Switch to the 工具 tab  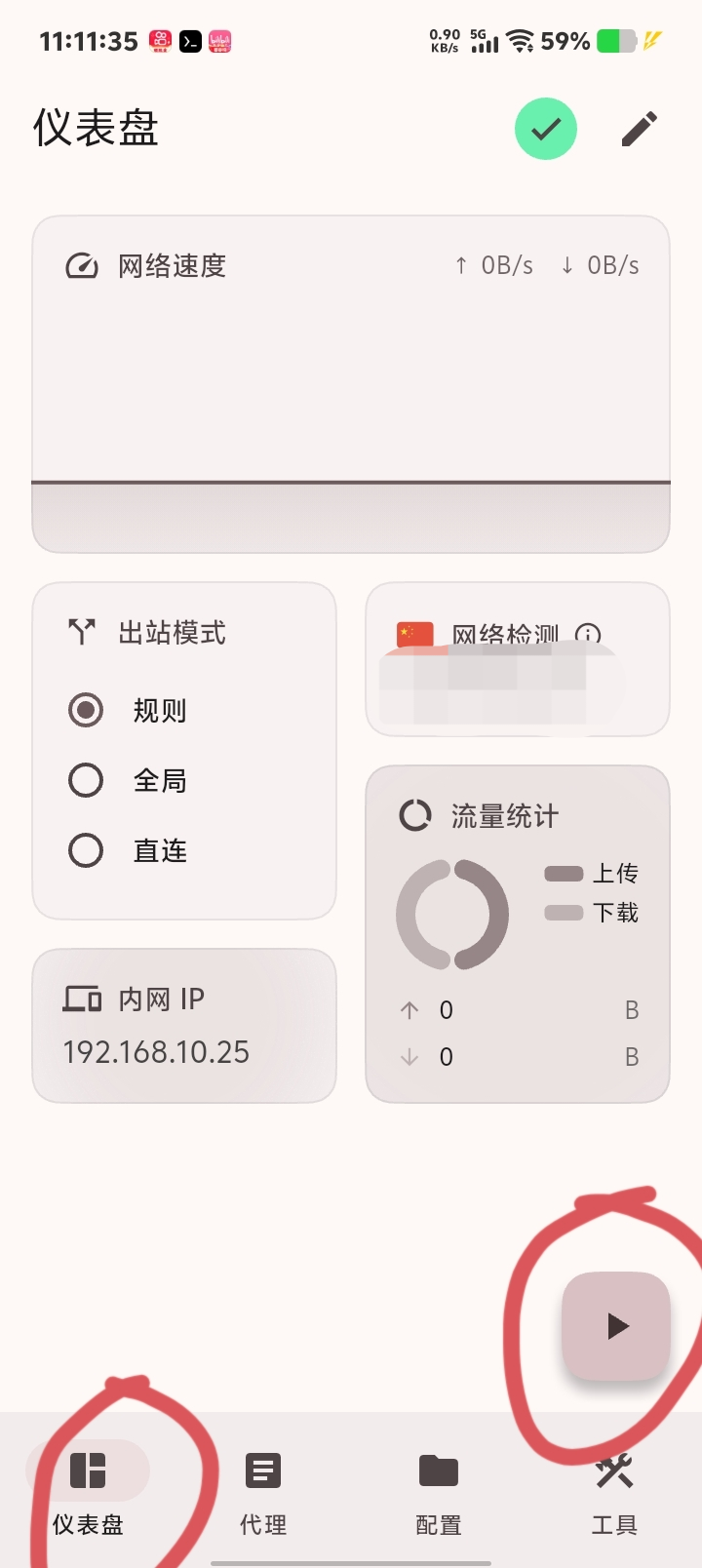pos(614,1489)
